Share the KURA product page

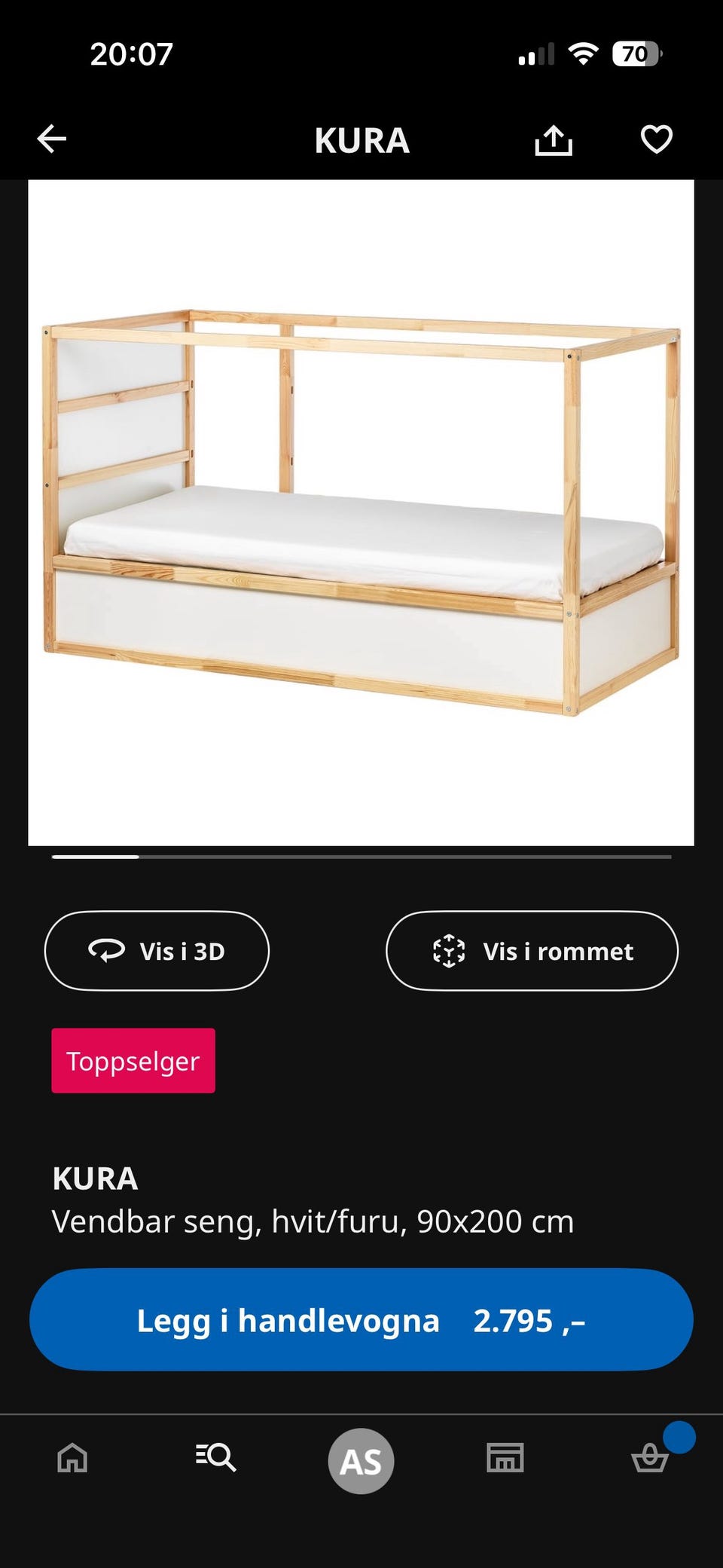click(x=554, y=140)
